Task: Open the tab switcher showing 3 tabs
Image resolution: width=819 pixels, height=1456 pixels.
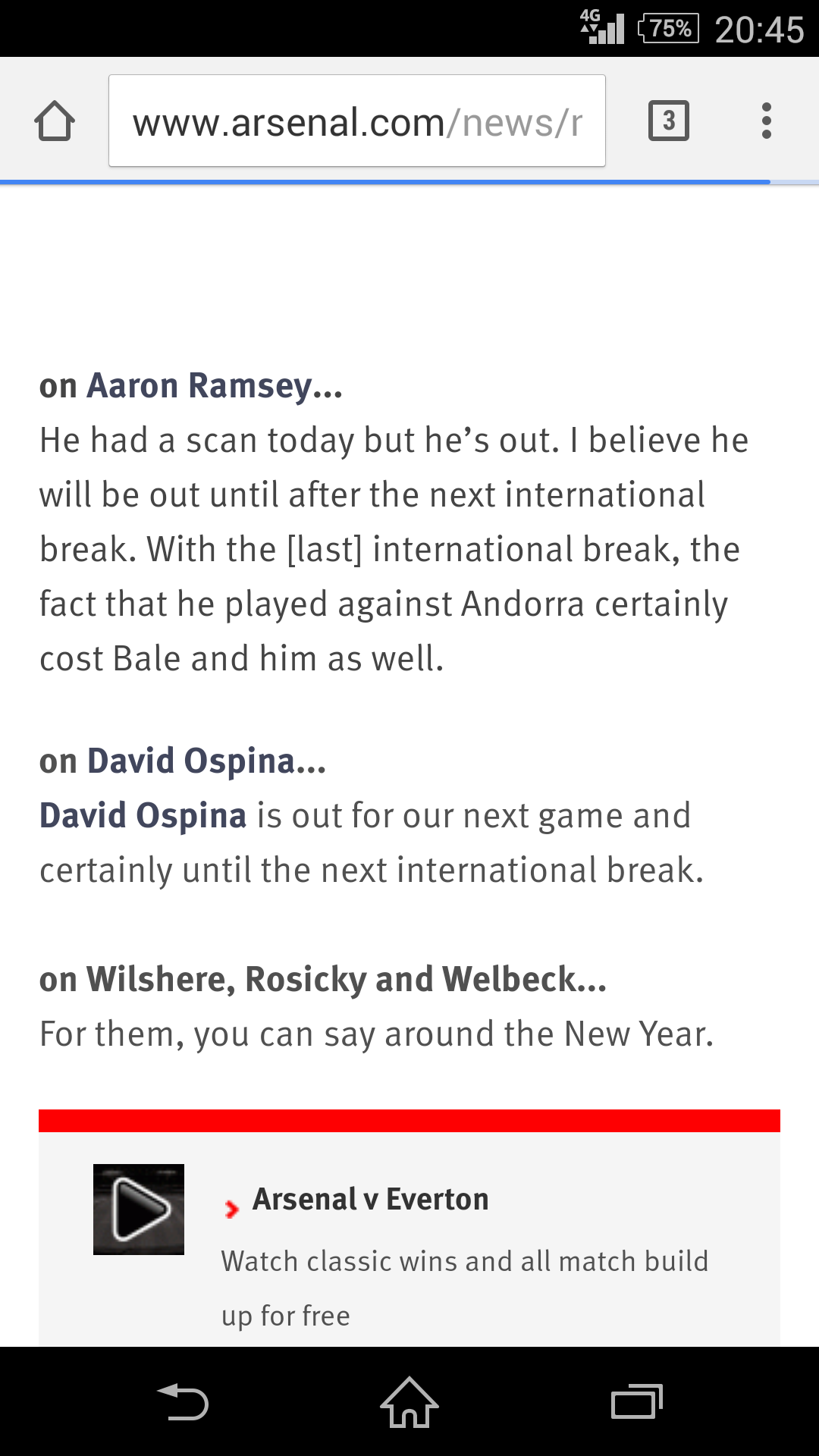Action: click(669, 121)
